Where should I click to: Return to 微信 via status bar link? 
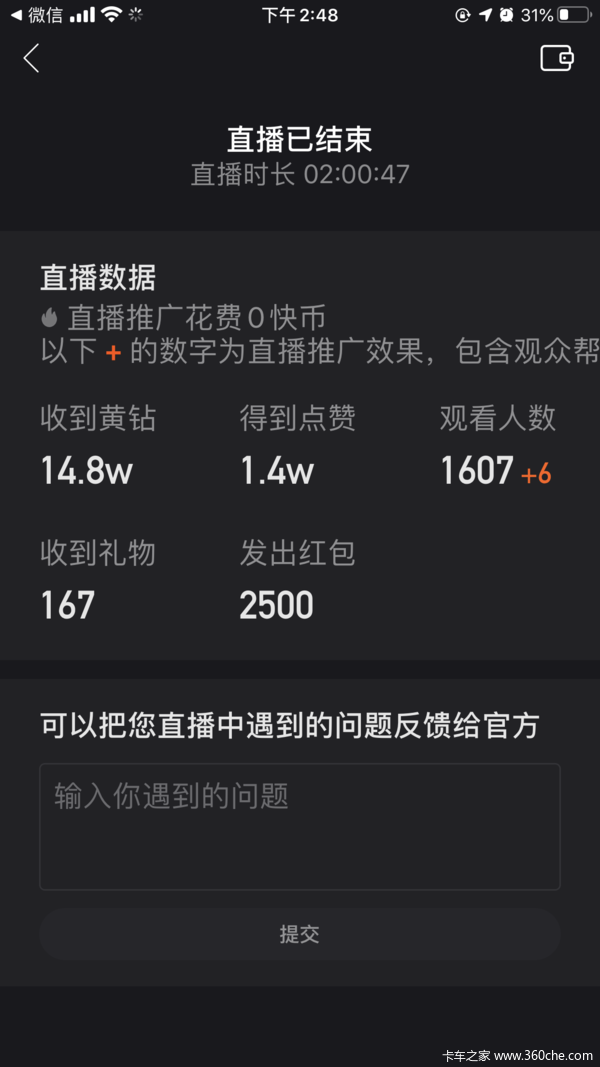37,14
